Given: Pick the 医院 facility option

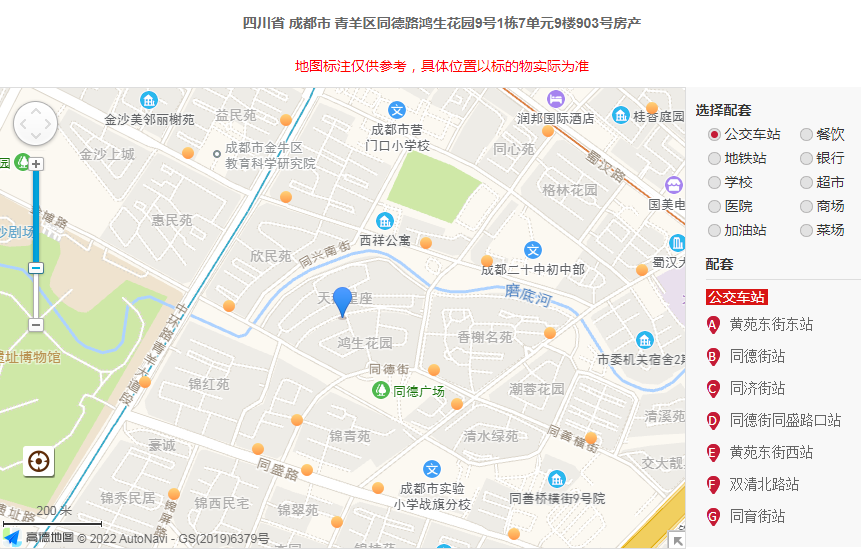Looking at the screenshot, I should (714, 206).
